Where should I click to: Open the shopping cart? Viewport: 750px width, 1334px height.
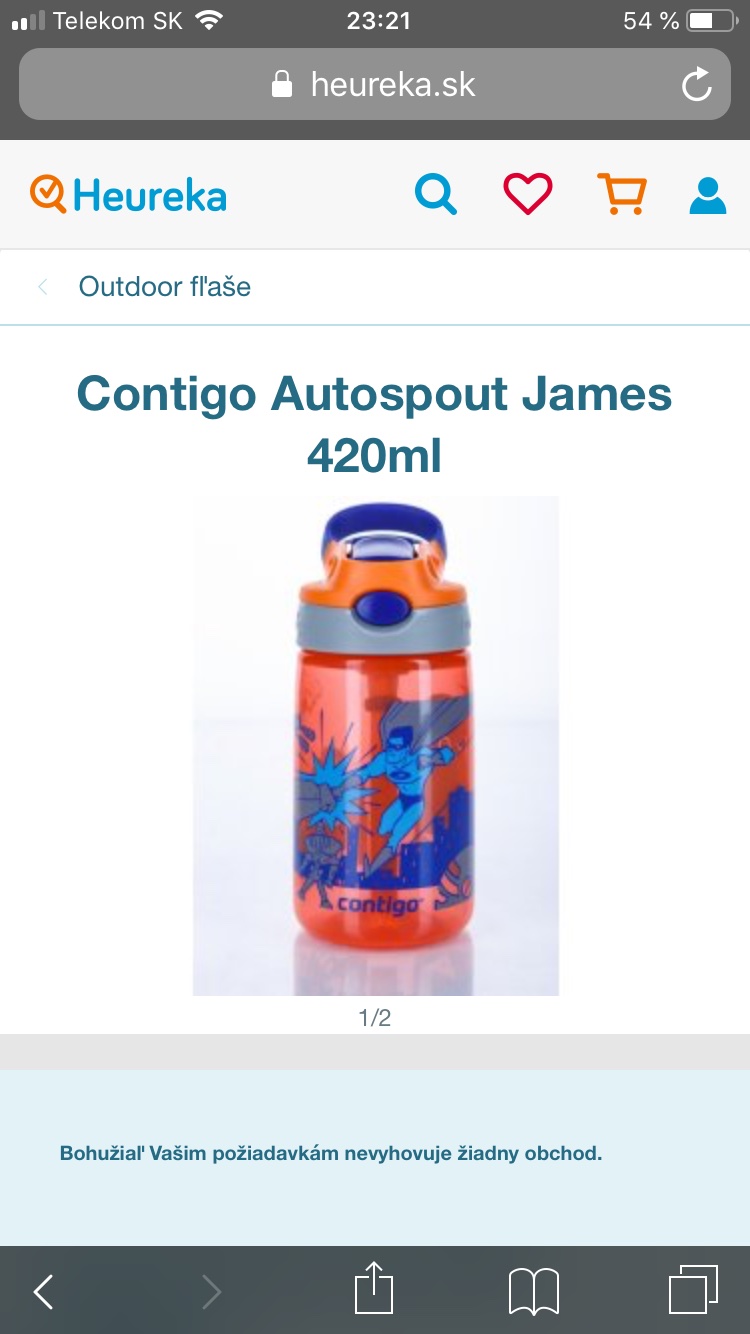click(621, 194)
